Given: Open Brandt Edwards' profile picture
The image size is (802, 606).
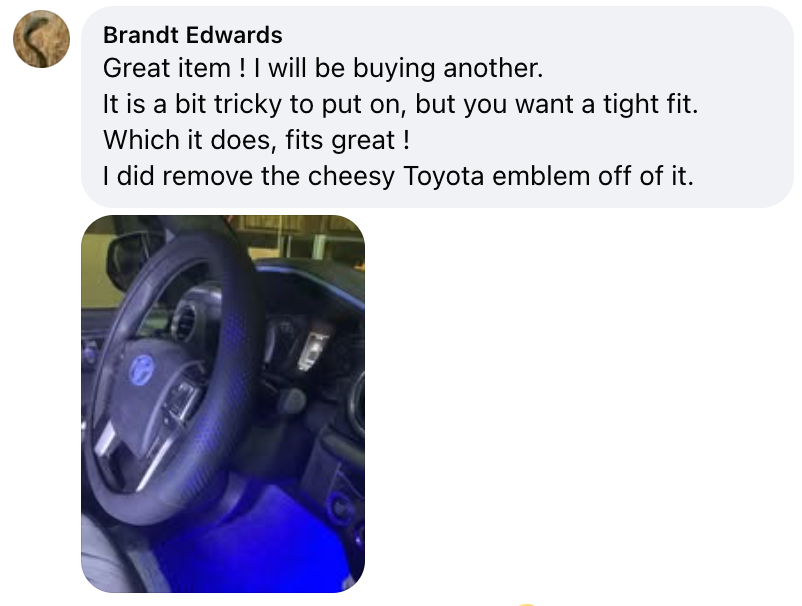Looking at the screenshot, I should pyautogui.click(x=41, y=40).
